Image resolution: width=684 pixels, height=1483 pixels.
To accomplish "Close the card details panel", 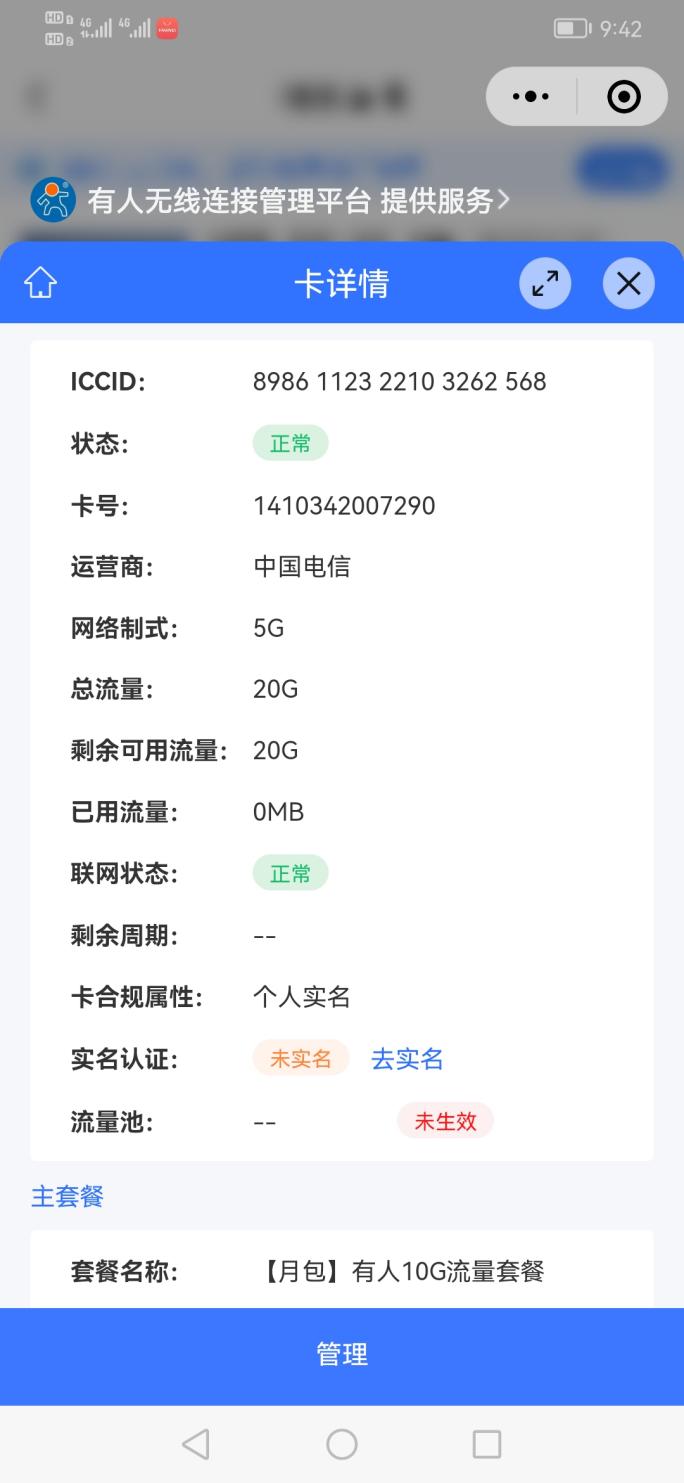I will (x=628, y=284).
